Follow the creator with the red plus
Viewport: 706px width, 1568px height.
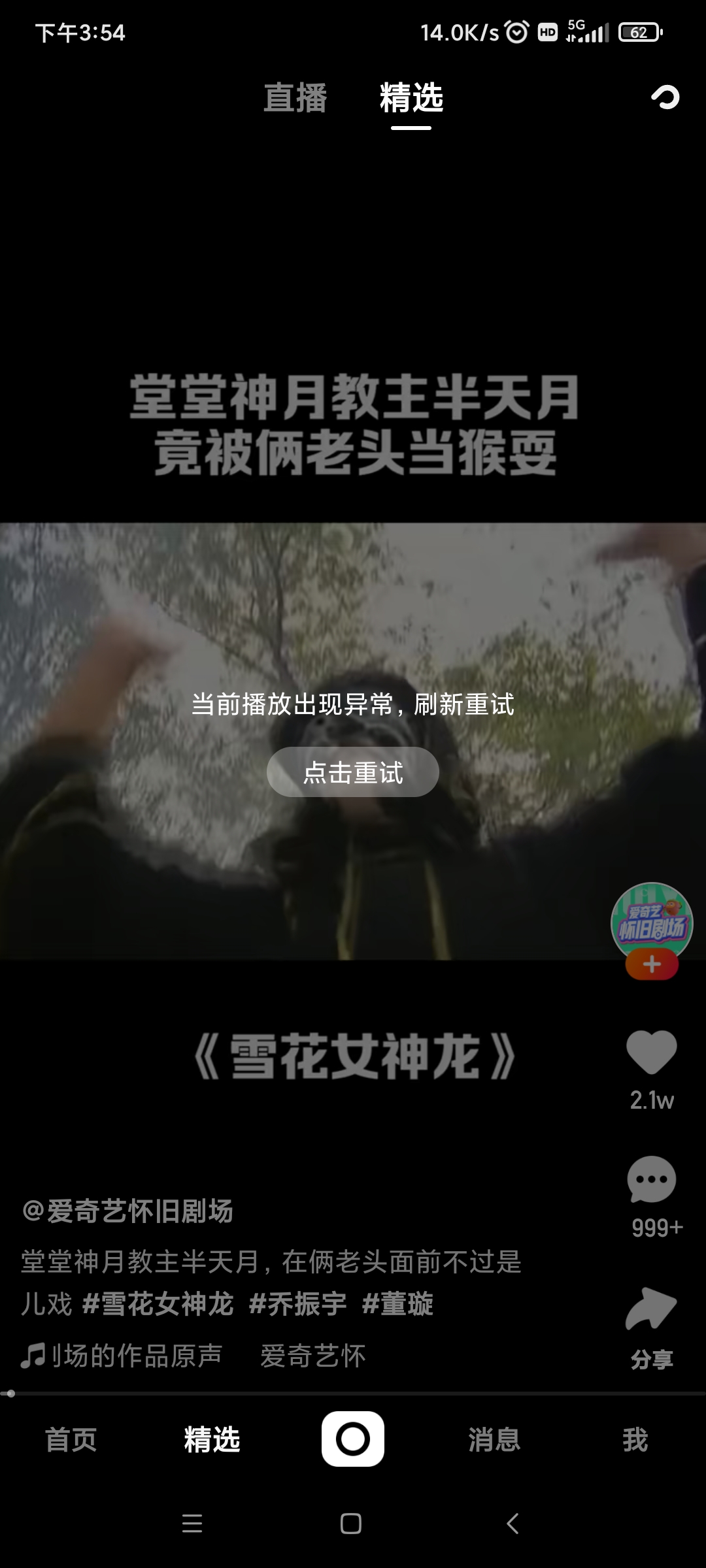point(652,965)
